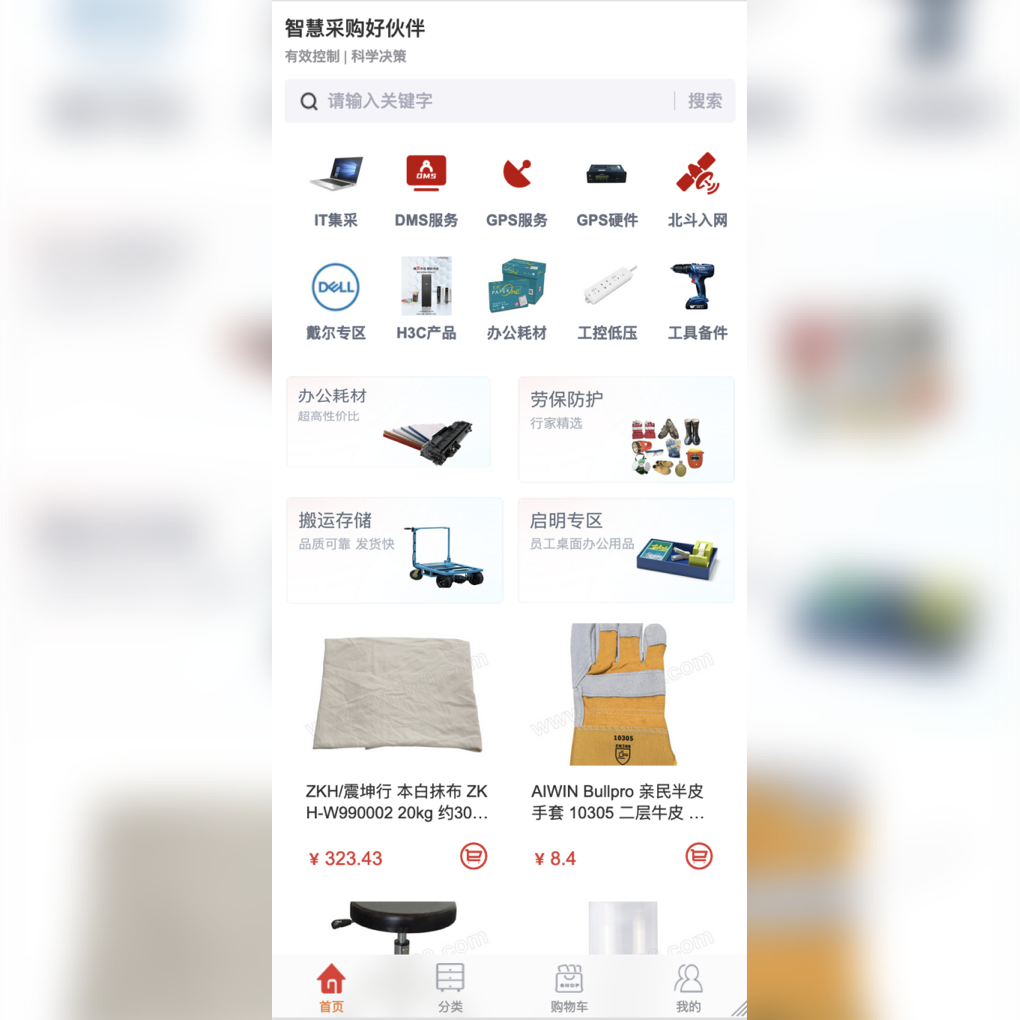Open the IT集采 category
Viewport: 1020px width, 1020px height.
tap(336, 192)
